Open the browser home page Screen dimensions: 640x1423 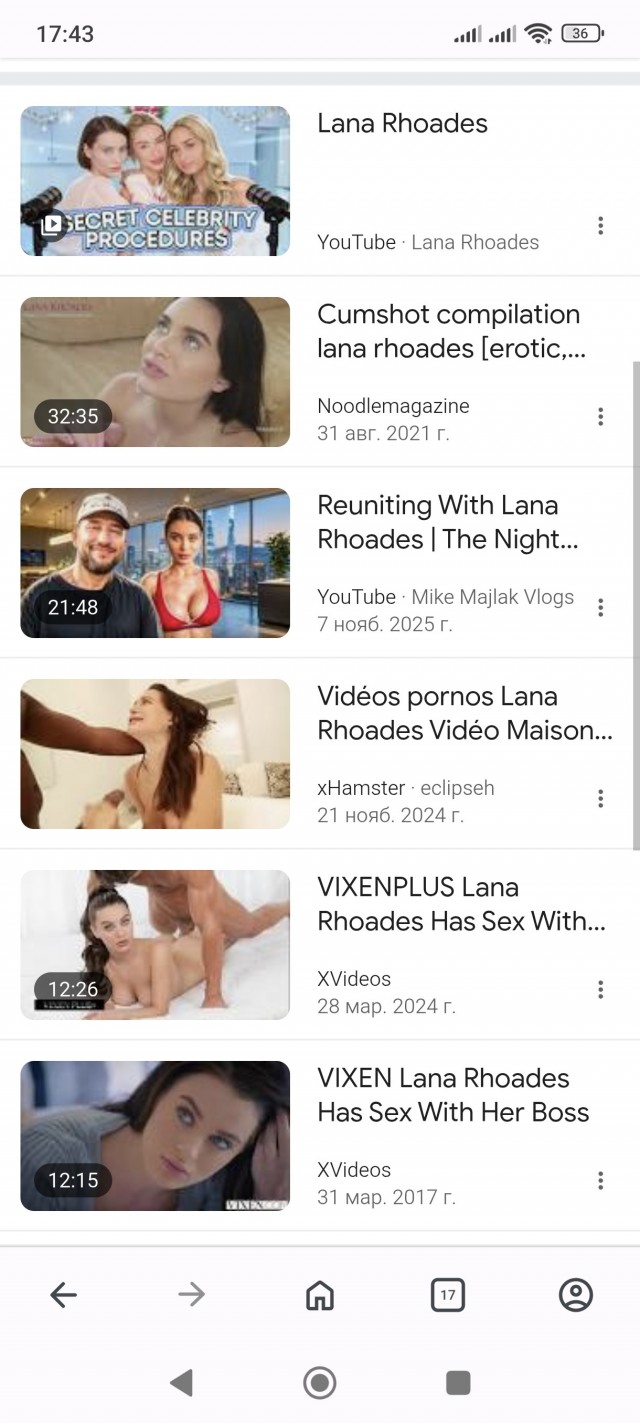click(x=319, y=1295)
